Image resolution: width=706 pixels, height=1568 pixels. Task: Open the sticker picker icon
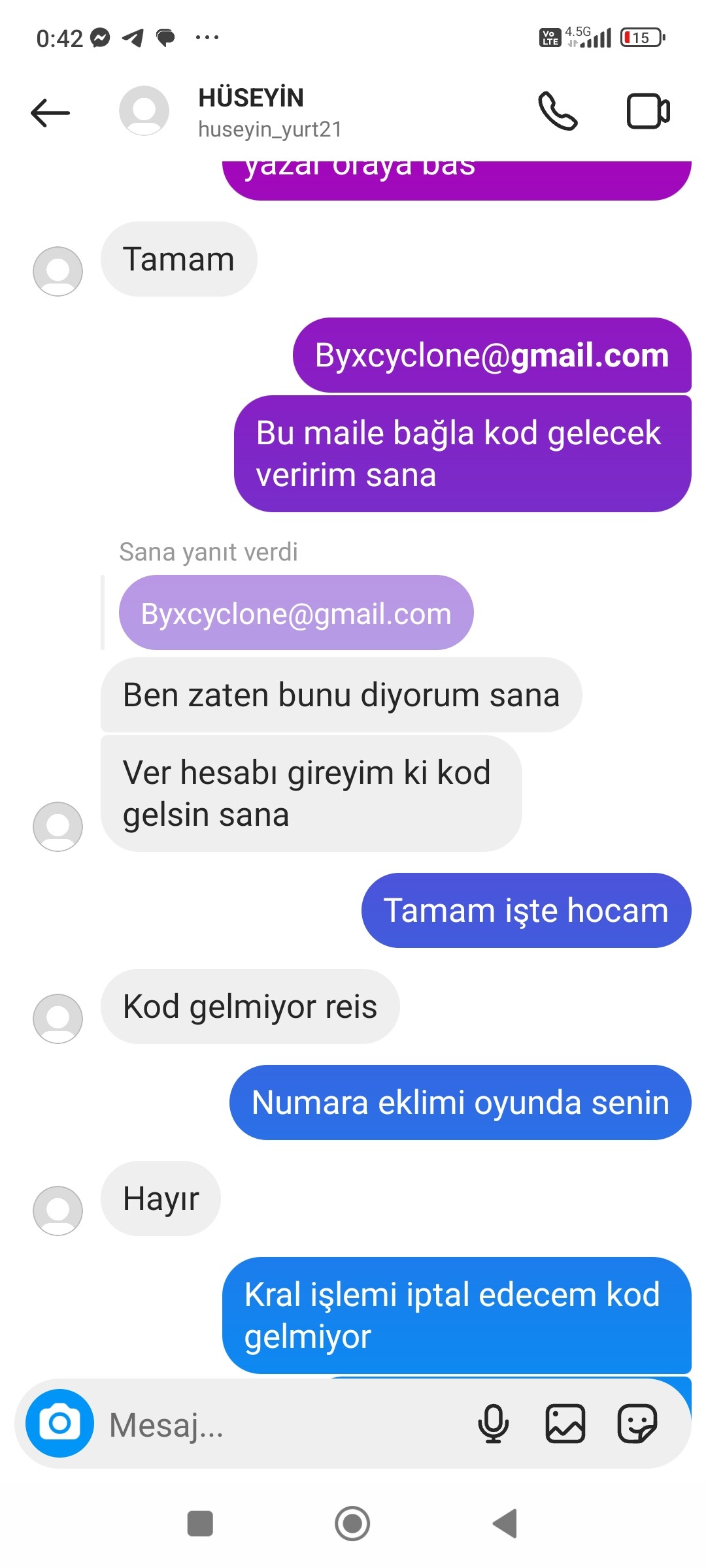637,1423
